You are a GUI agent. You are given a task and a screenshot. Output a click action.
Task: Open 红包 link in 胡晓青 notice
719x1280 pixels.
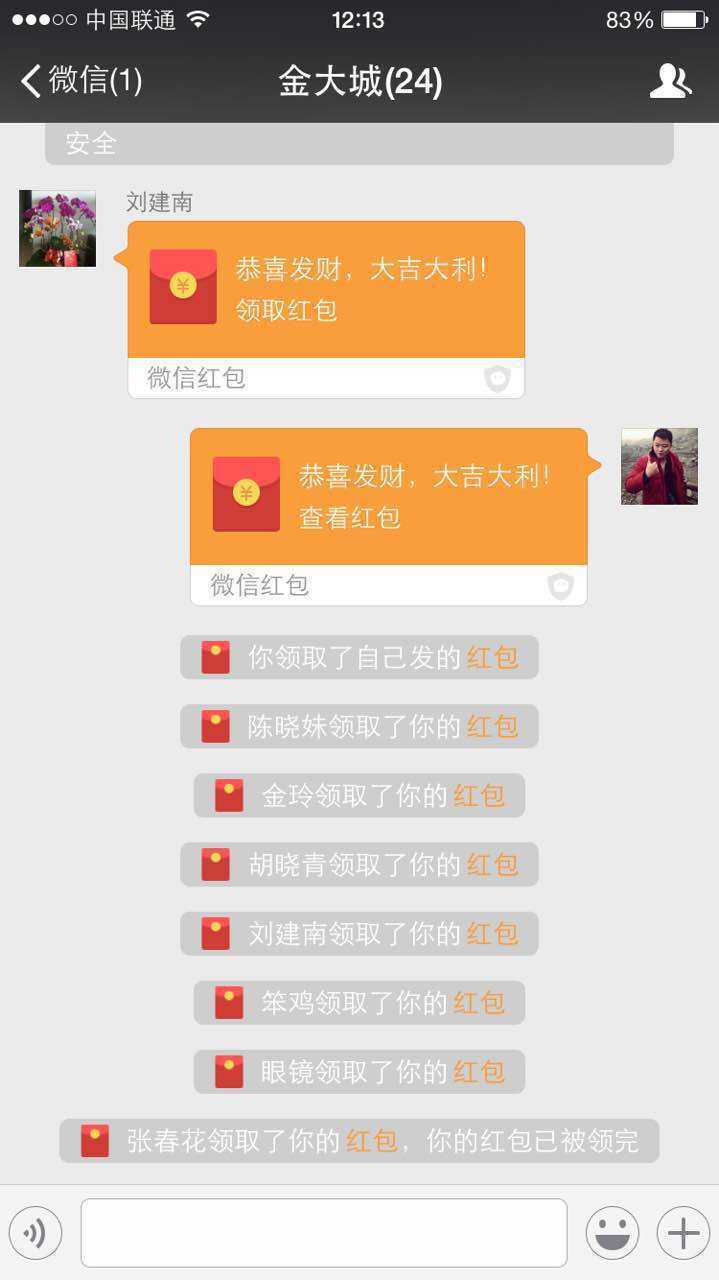[x=492, y=865]
